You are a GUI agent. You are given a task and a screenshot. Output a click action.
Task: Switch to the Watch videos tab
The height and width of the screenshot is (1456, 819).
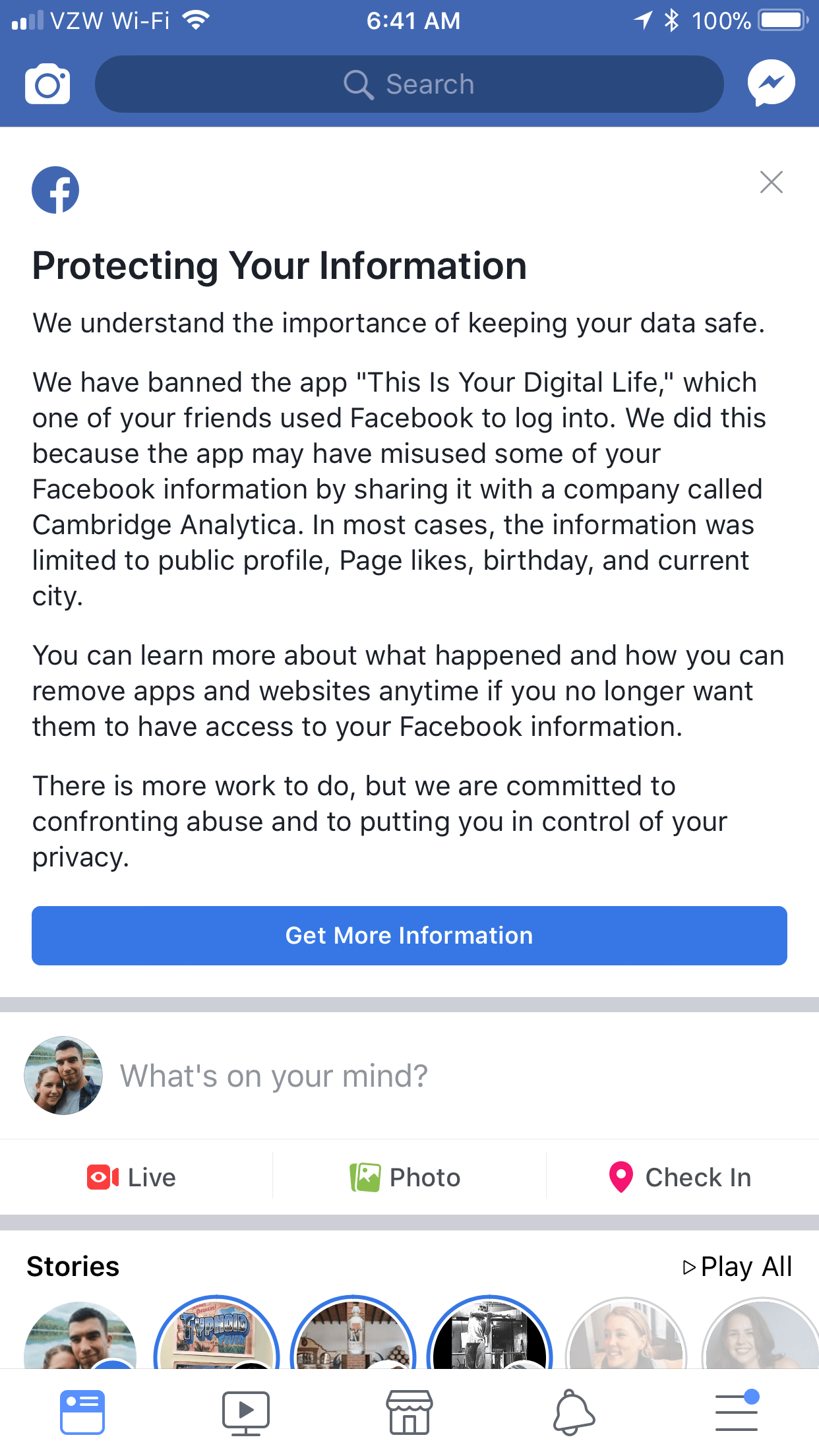[245, 1412]
